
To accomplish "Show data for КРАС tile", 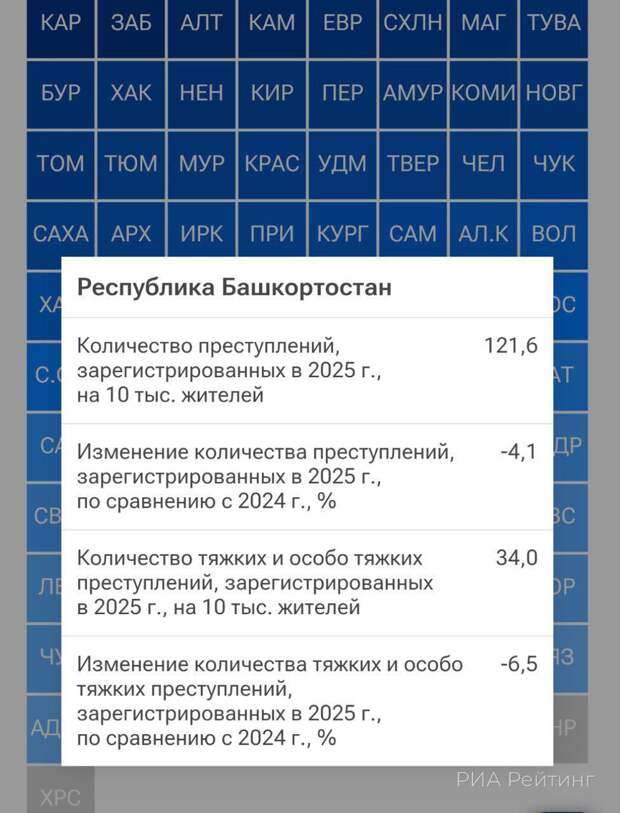I will [x=272, y=163].
